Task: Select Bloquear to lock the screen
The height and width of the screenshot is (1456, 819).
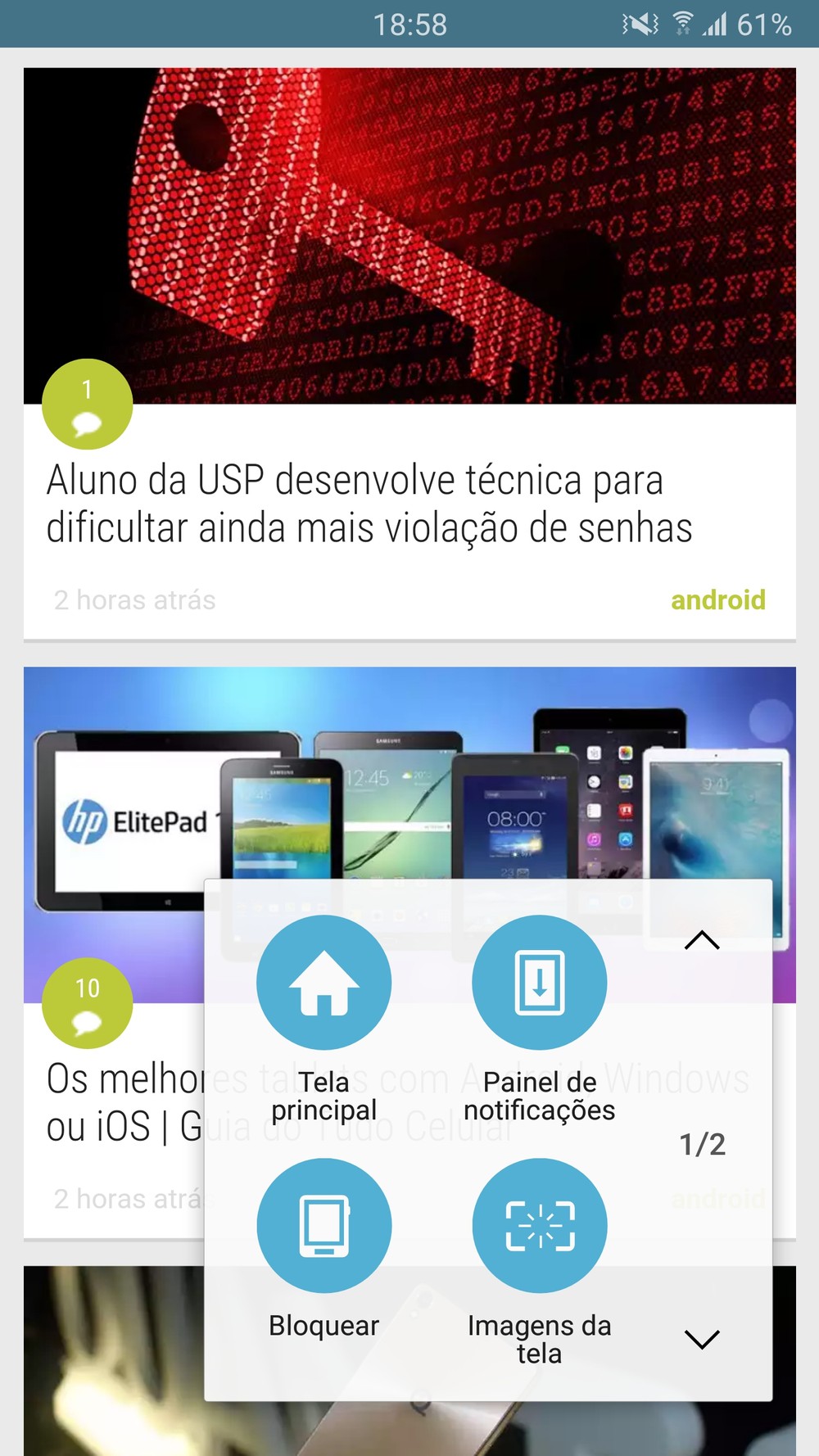Action: click(324, 1226)
